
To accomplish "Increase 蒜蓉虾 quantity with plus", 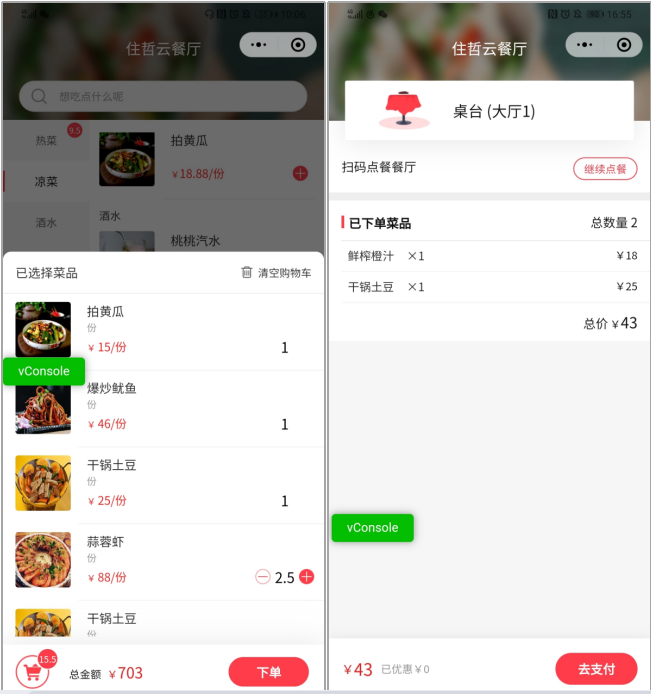I will tap(306, 577).
